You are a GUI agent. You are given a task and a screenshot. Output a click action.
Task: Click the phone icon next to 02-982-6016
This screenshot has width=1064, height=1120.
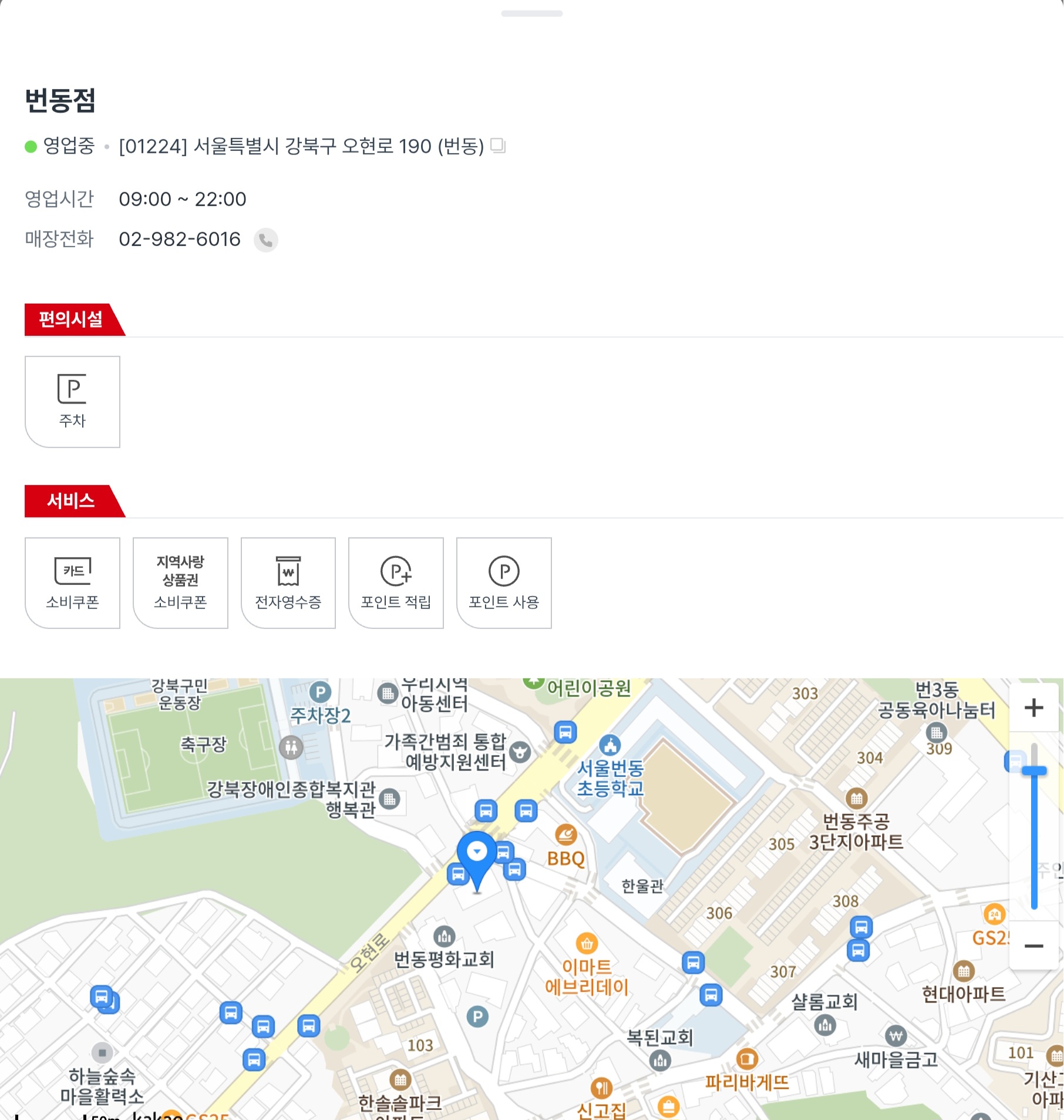click(265, 240)
